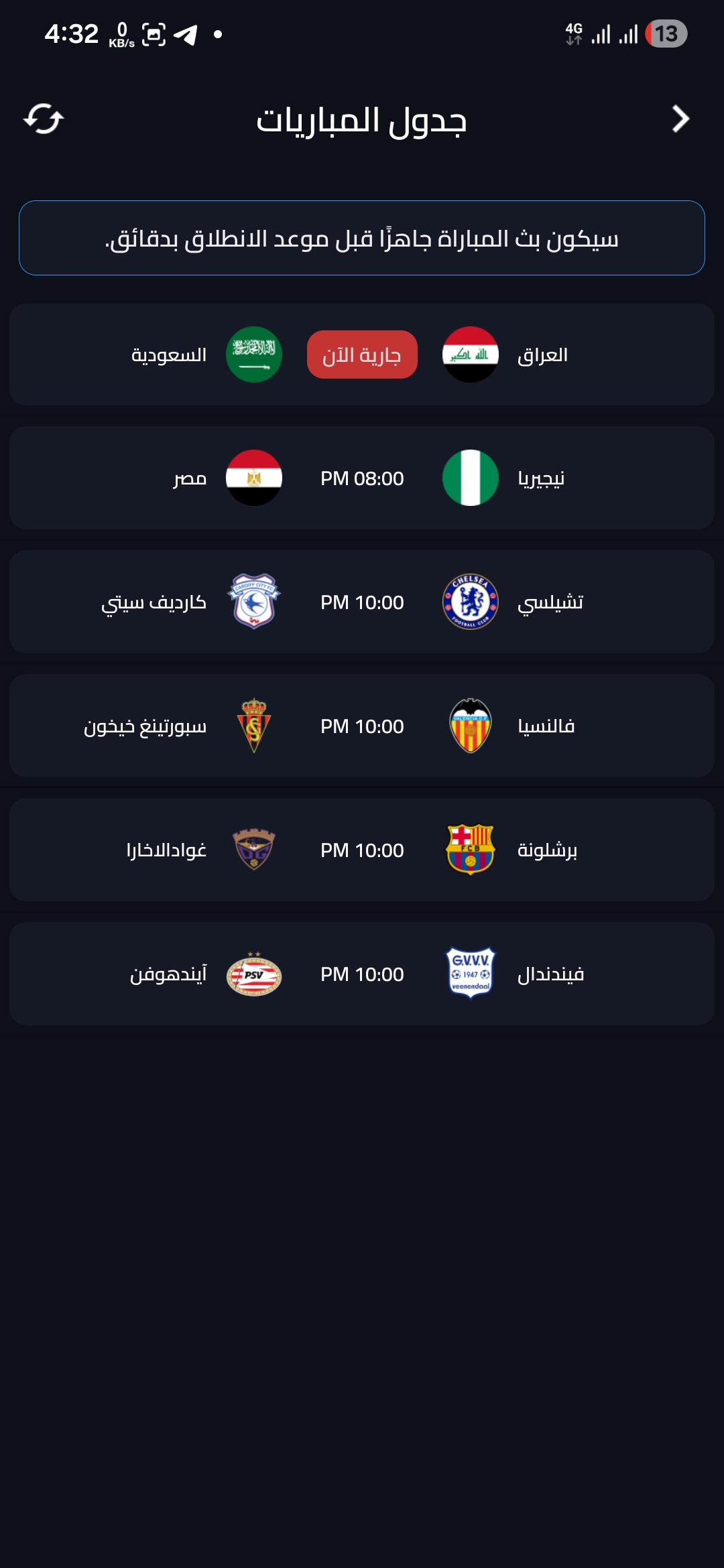This screenshot has width=724, height=1568.
Task: Select the Iraq flag icon
Action: point(468,354)
